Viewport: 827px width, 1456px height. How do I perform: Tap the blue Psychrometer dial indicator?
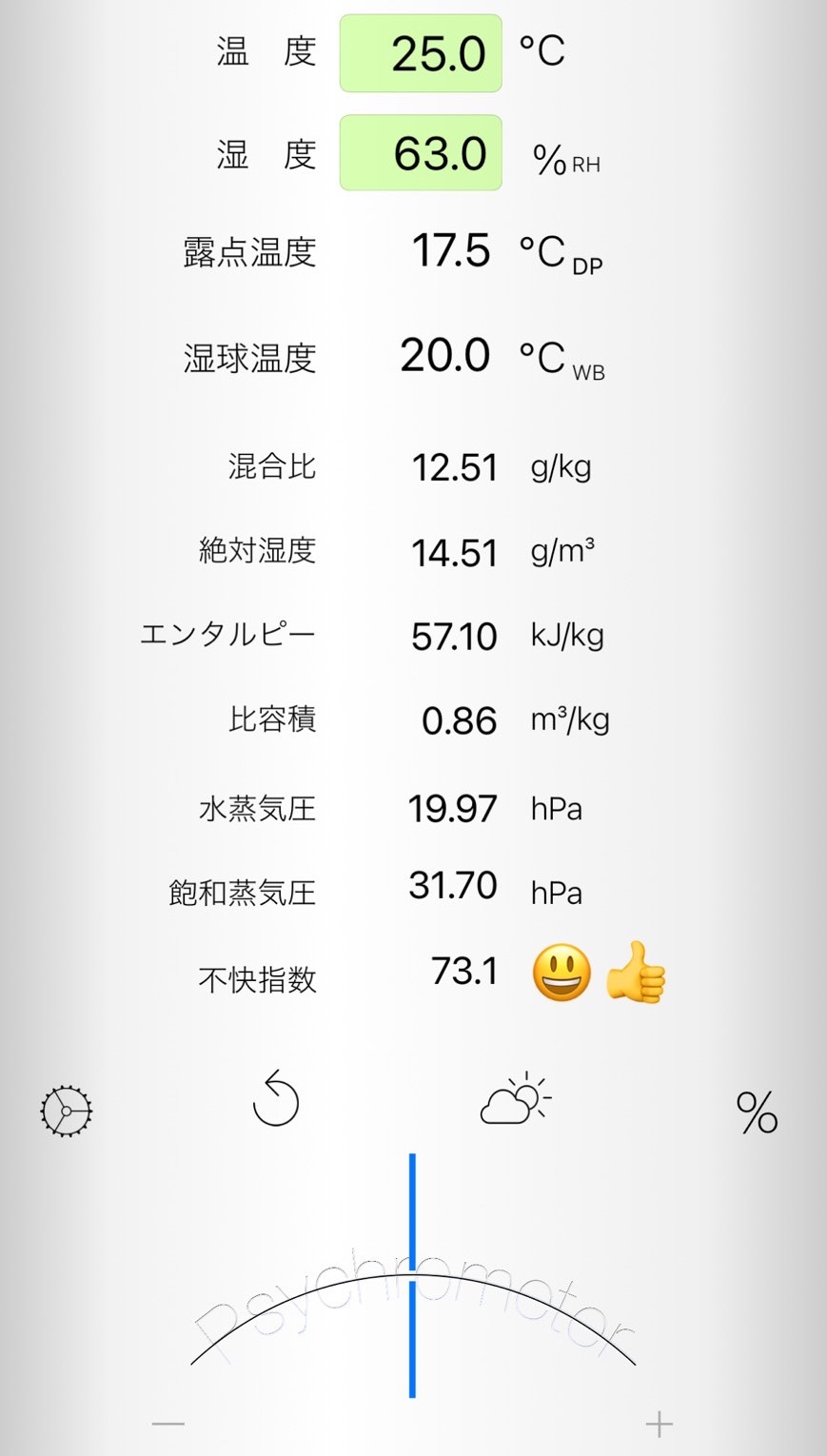pyautogui.click(x=412, y=1275)
